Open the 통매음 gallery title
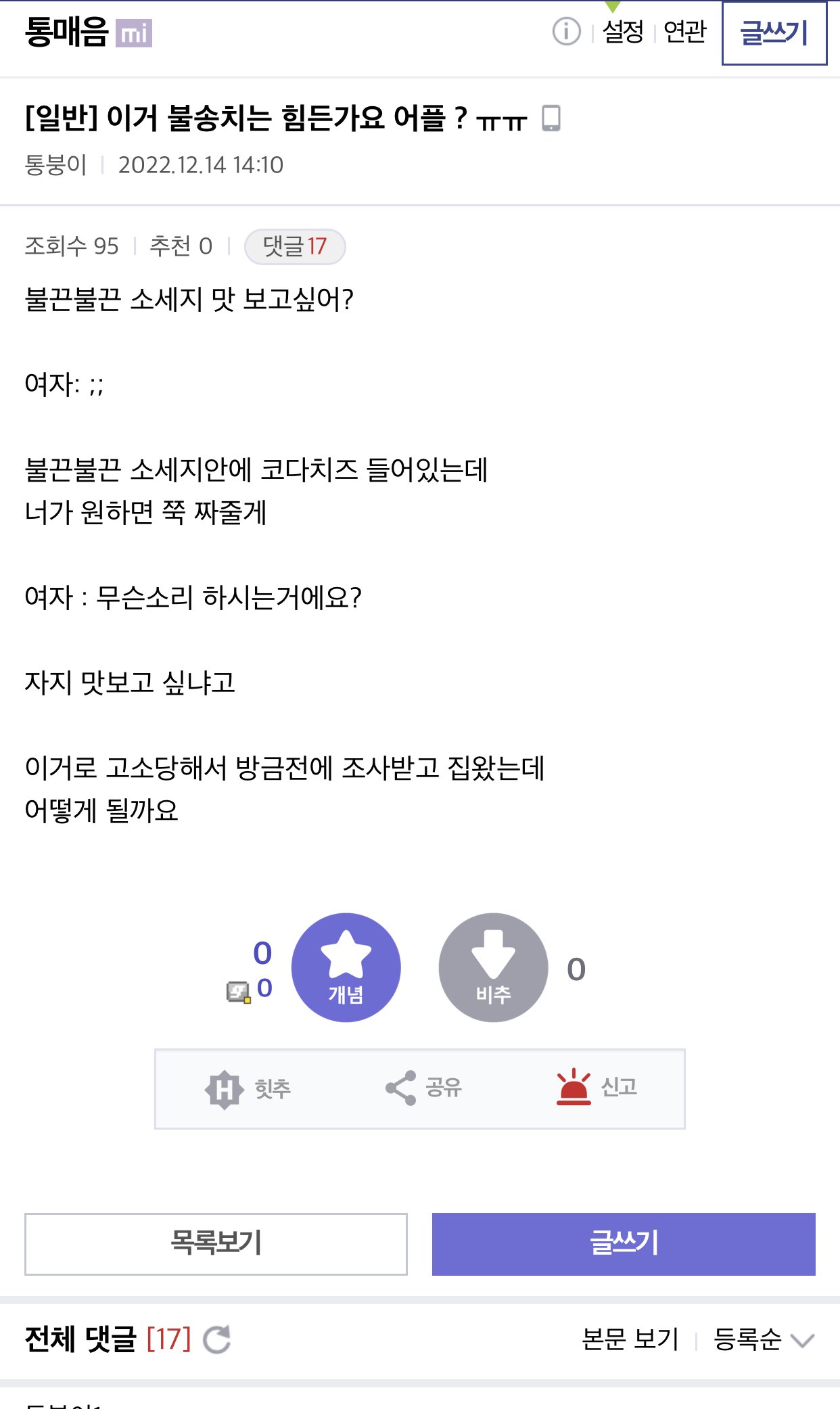 click(66, 32)
